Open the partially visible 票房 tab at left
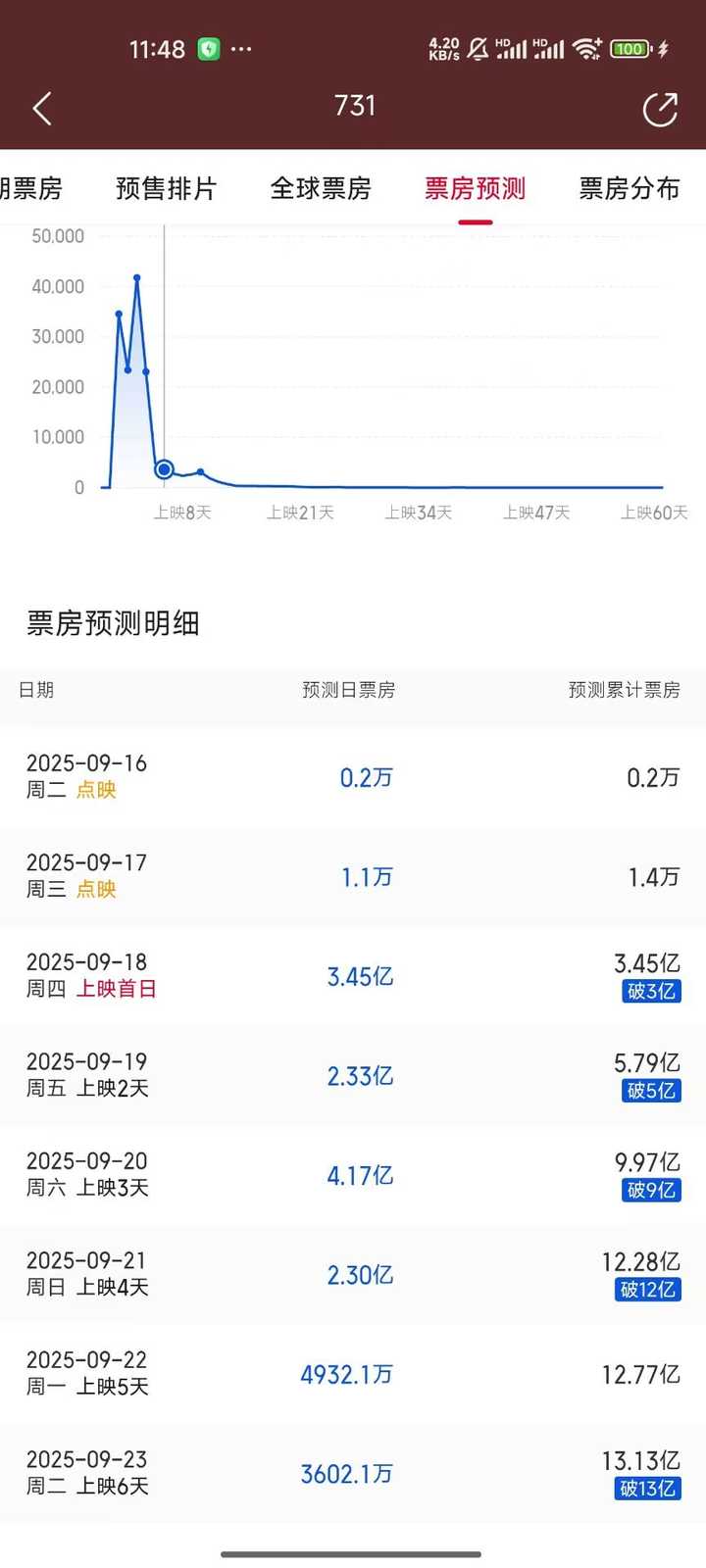The image size is (706, 1568). pyautogui.click(x=31, y=188)
